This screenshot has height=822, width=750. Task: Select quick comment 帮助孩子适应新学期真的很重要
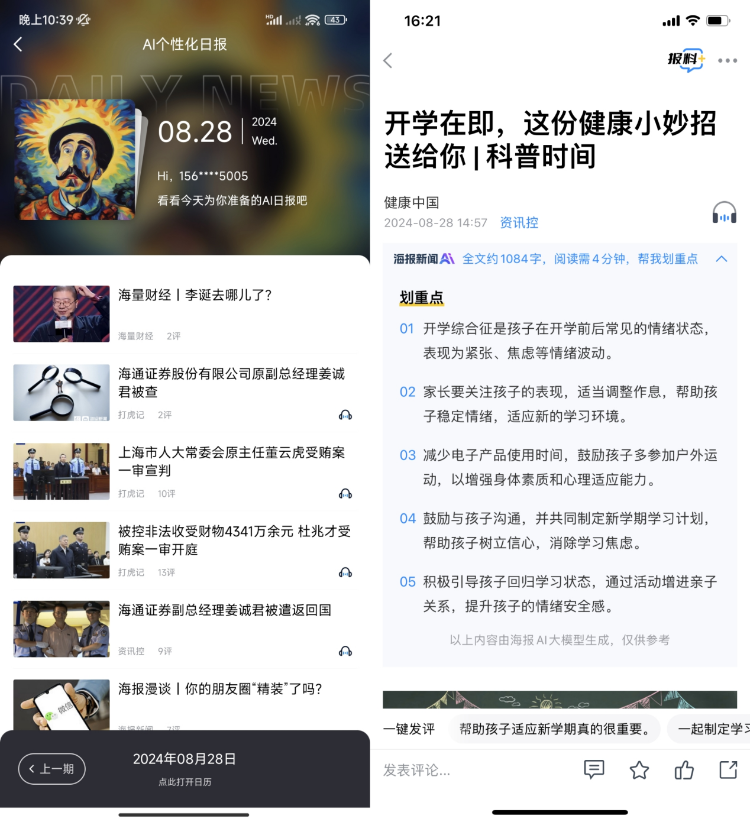pos(554,729)
